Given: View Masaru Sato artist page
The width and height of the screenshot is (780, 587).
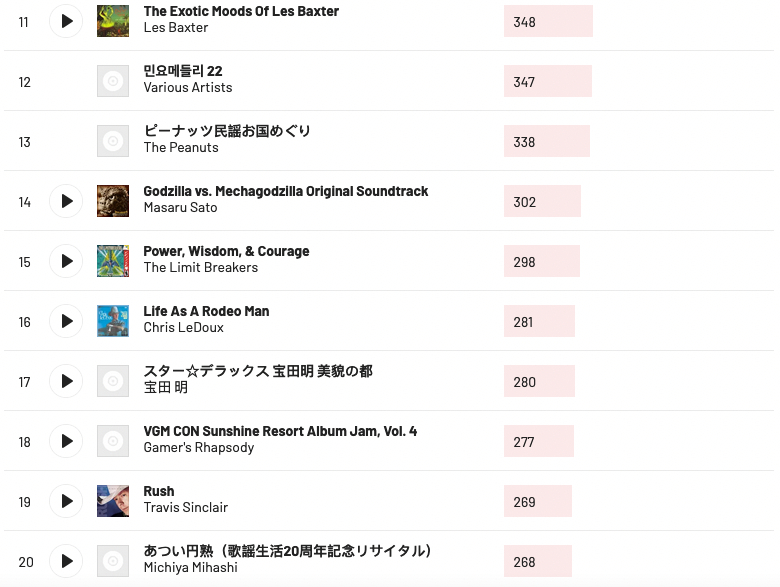Looking at the screenshot, I should pos(180,208).
